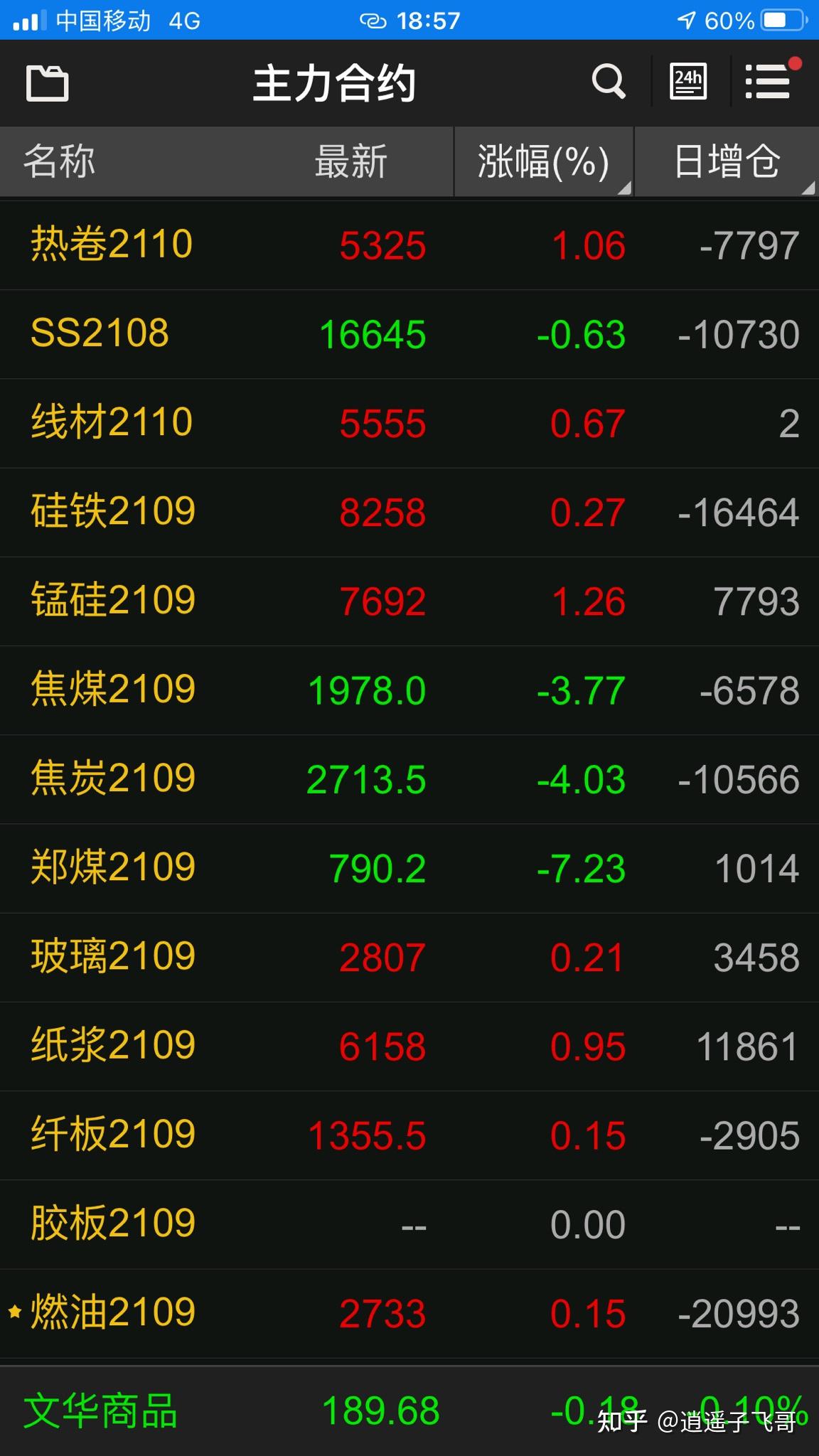The height and width of the screenshot is (1456, 819).
Task: Tap the cellular signal bars indicator
Action: (28, 20)
